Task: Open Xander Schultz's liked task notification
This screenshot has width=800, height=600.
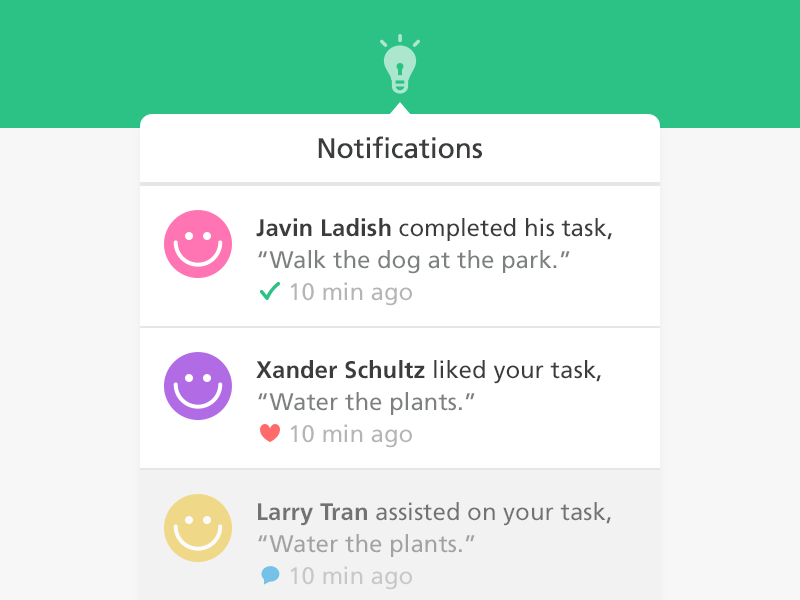Action: (400, 399)
